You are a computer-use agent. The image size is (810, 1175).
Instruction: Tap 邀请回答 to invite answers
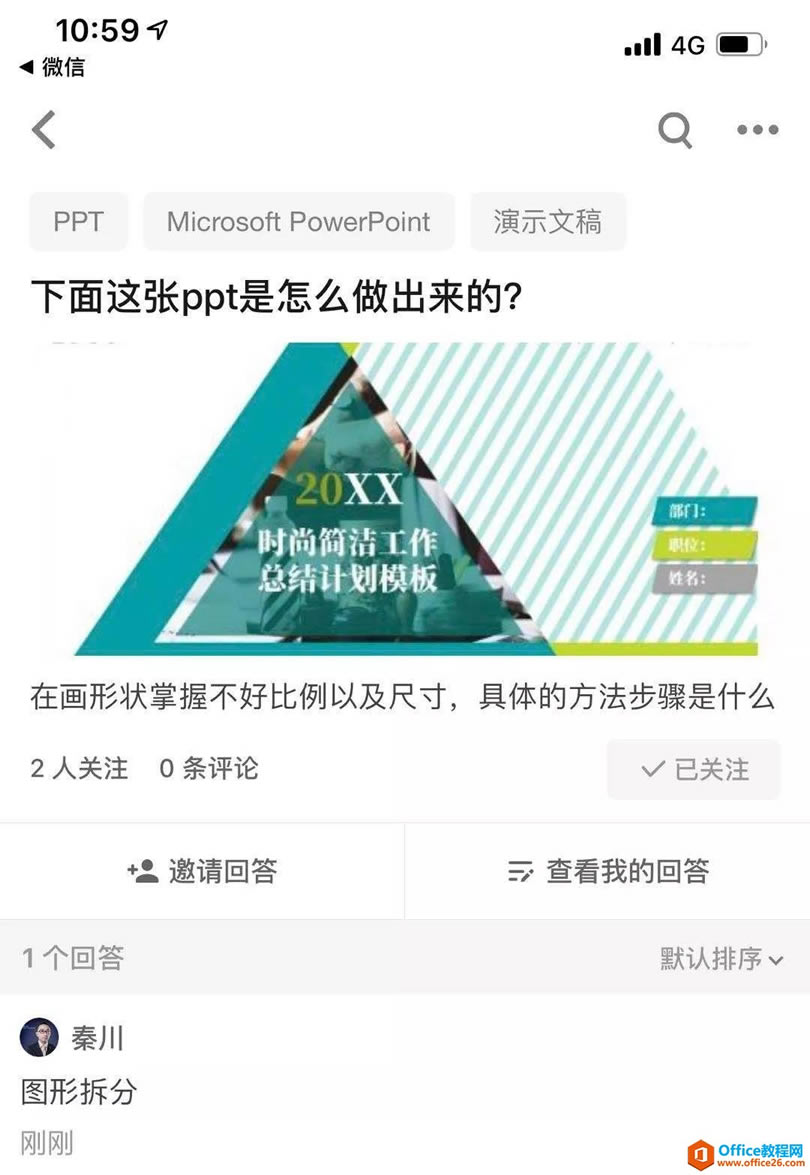[x=202, y=871]
